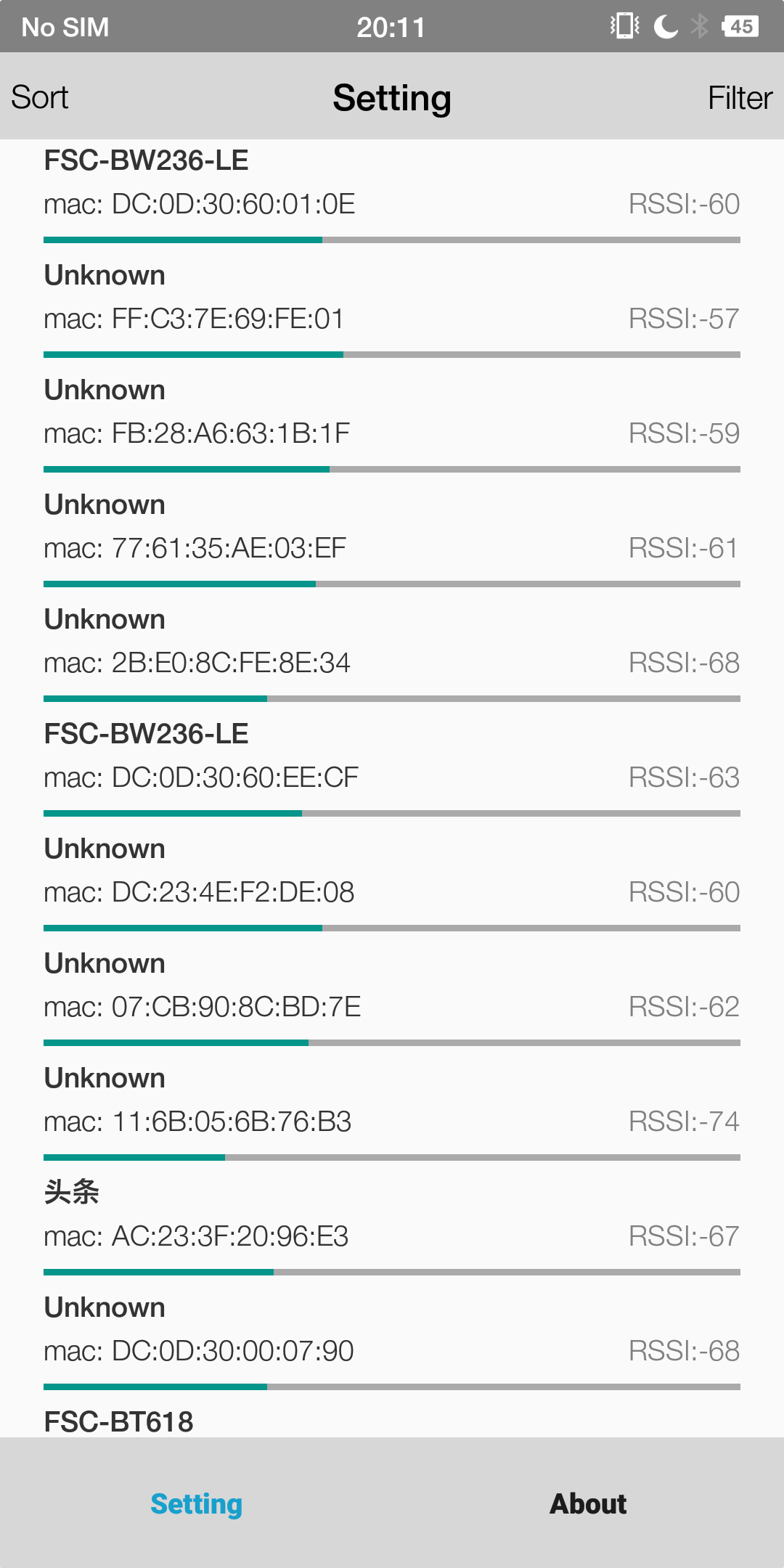This screenshot has width=784, height=1568.
Task: Tap the Setting title header
Action: 391,97
